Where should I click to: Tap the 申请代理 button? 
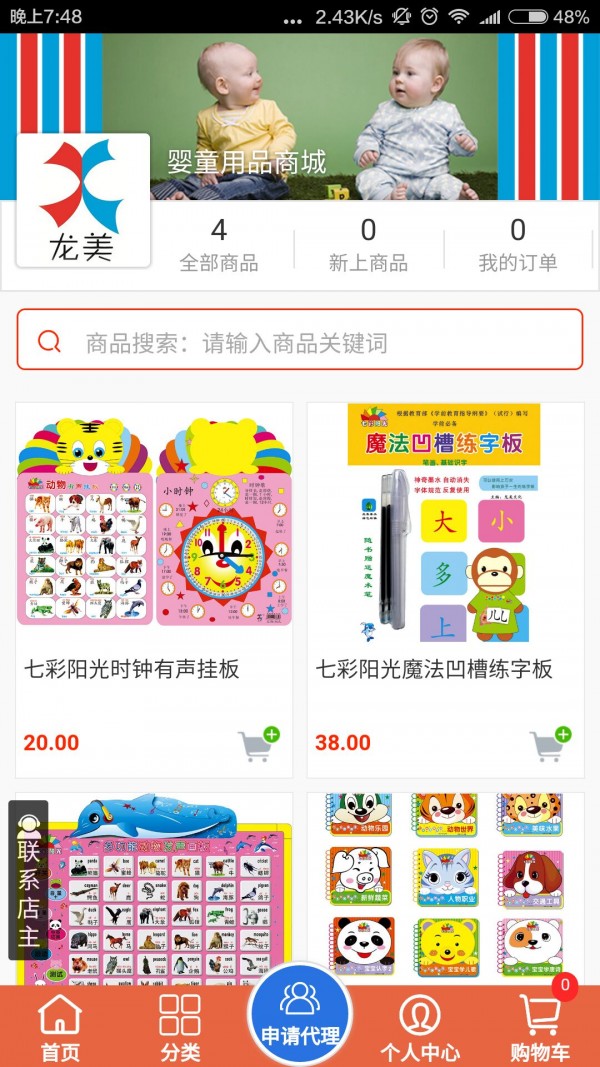(x=300, y=1015)
